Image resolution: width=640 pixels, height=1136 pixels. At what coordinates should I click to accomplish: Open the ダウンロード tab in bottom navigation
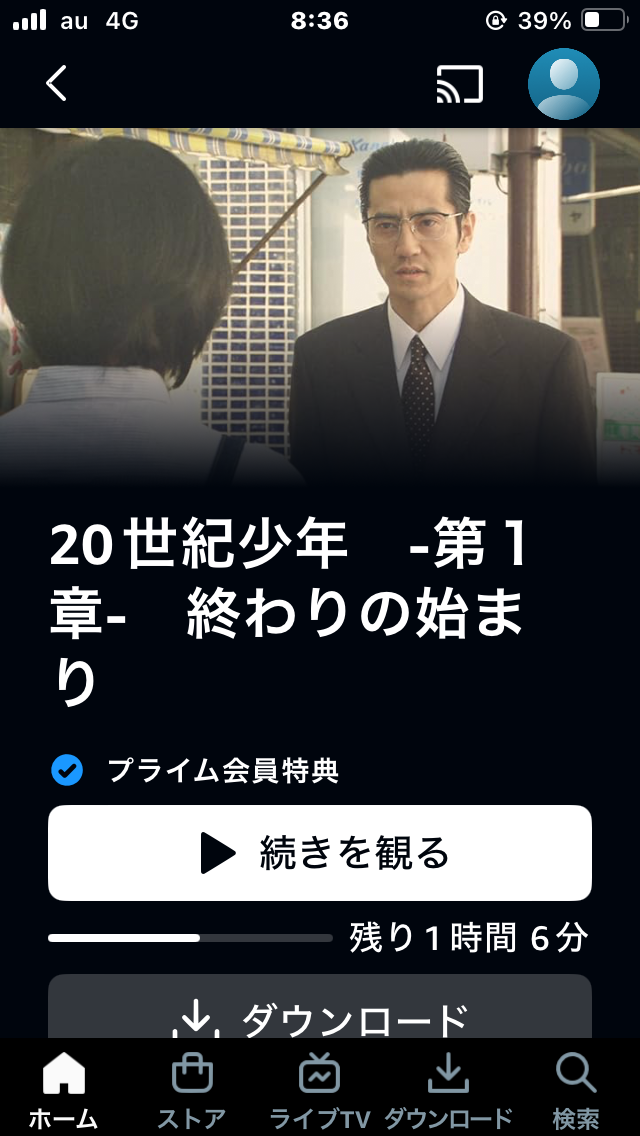click(x=448, y=1090)
